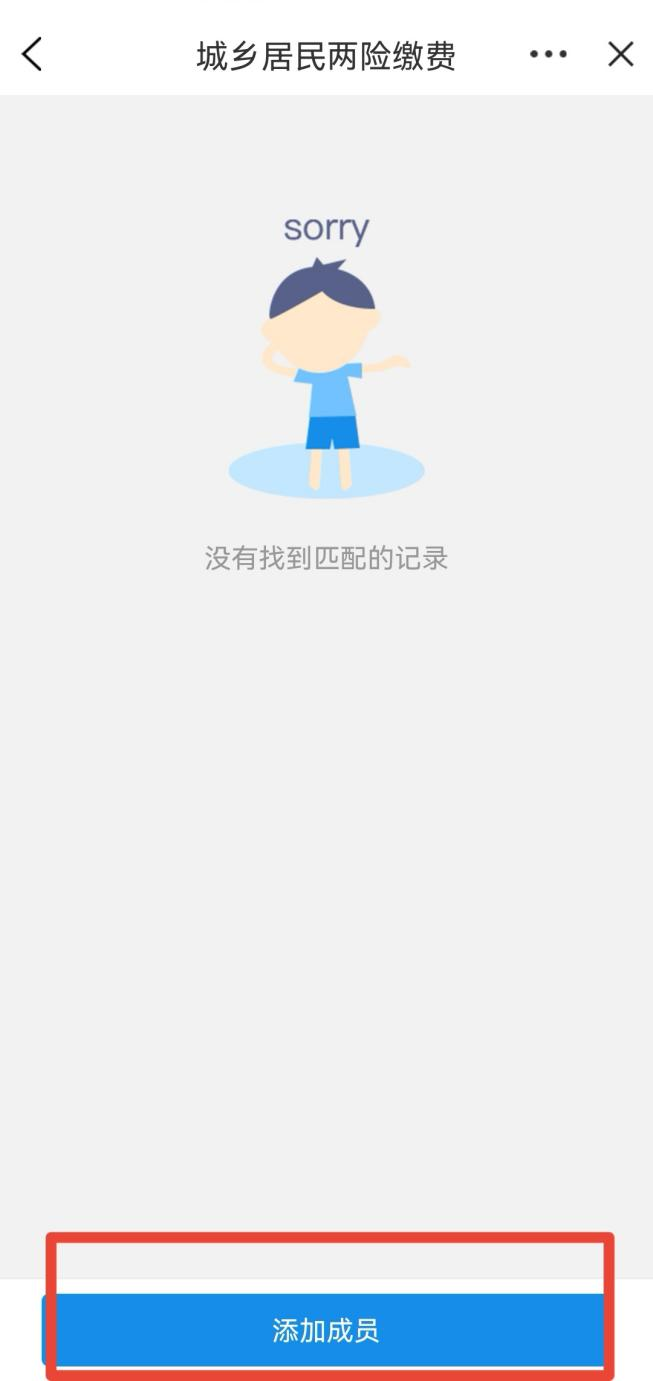Go back using the top-left arrow

[32, 54]
